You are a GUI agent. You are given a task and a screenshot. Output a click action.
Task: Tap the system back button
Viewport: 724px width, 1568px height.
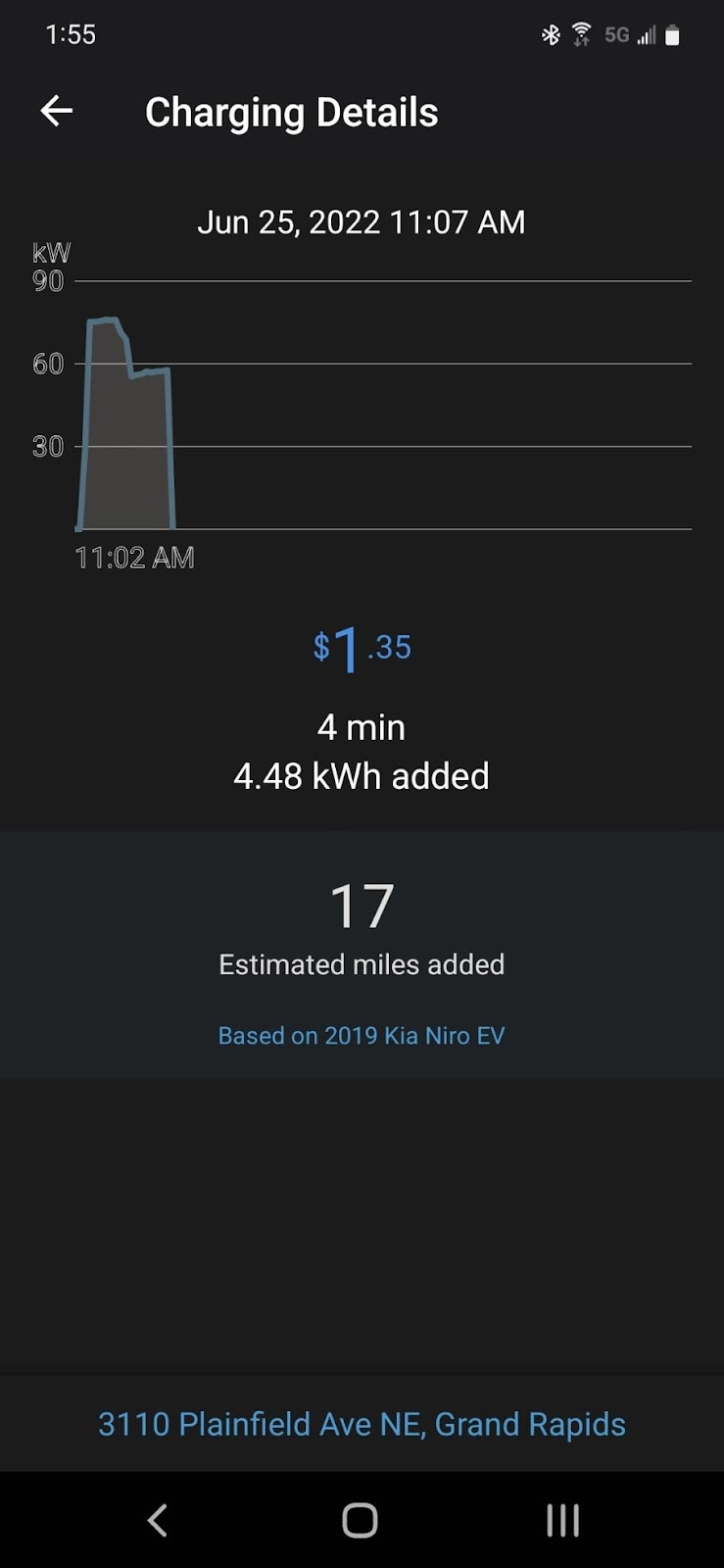(x=158, y=1520)
